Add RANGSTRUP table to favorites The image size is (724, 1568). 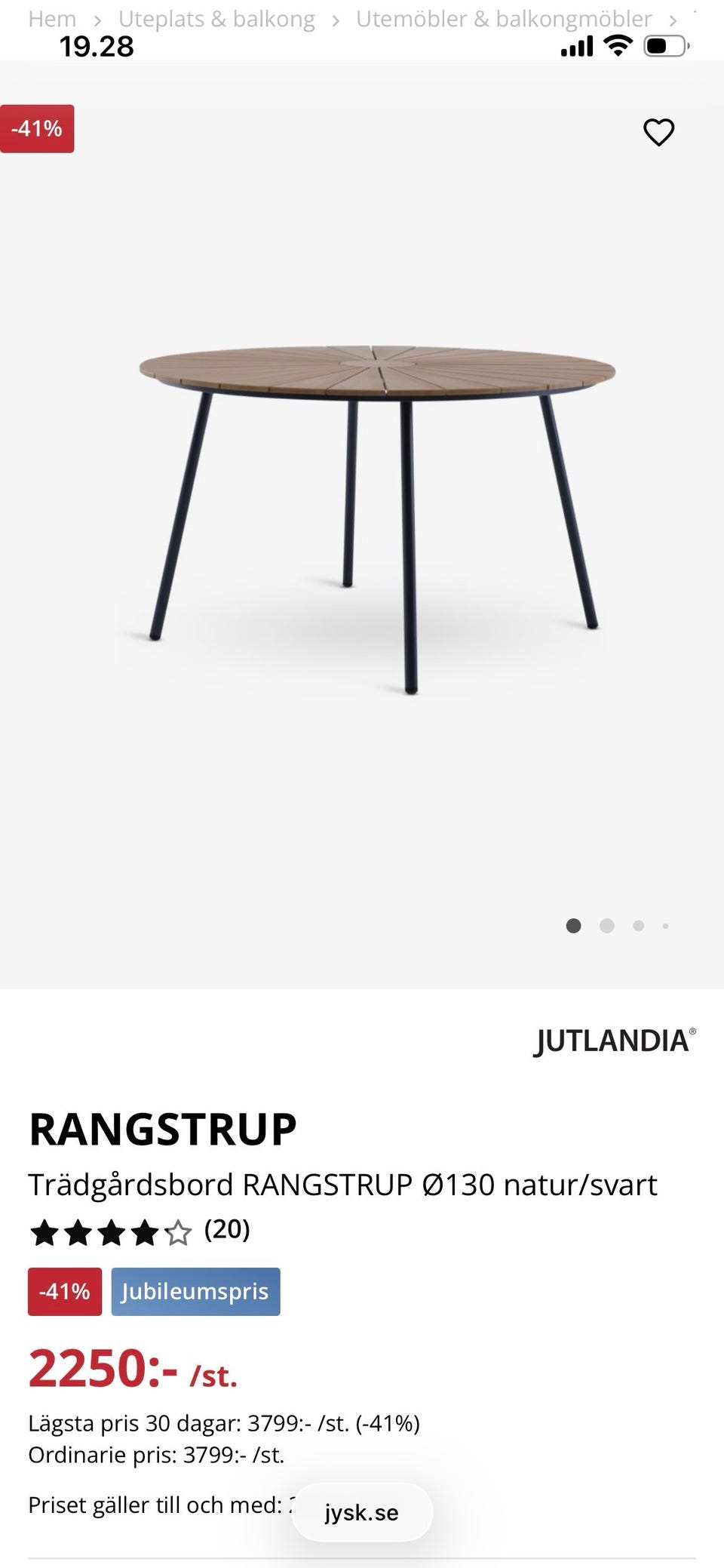coord(658,133)
